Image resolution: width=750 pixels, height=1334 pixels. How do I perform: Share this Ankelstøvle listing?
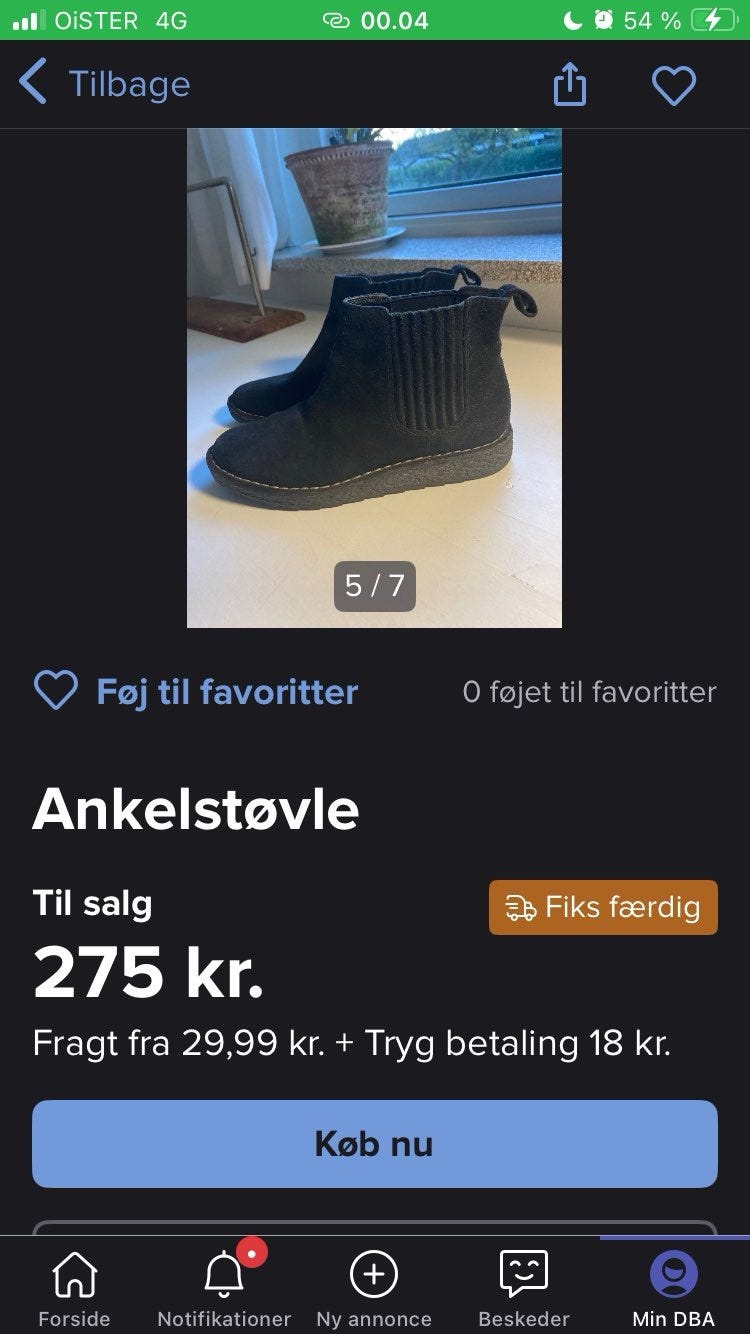tap(569, 84)
